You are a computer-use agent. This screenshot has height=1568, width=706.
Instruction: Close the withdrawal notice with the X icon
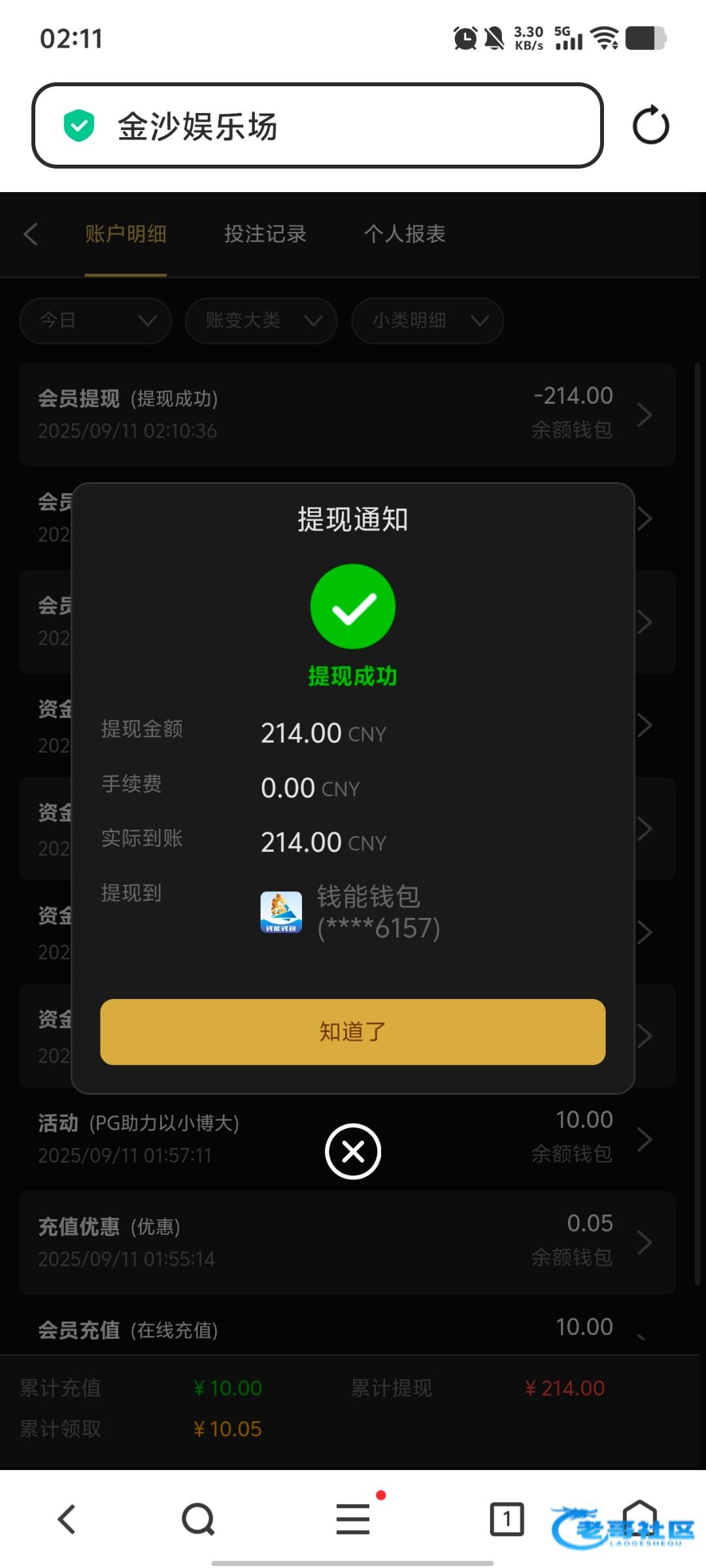click(353, 1151)
